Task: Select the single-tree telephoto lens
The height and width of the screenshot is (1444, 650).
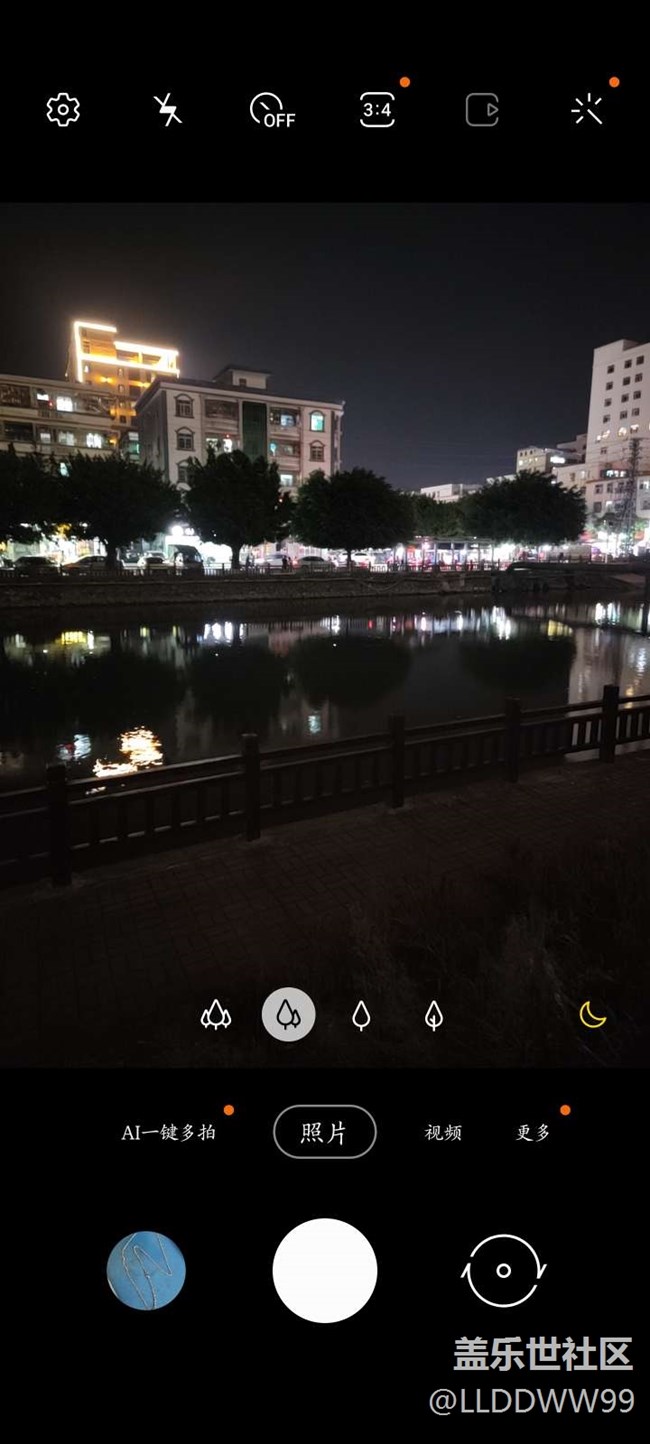Action: (361, 1015)
